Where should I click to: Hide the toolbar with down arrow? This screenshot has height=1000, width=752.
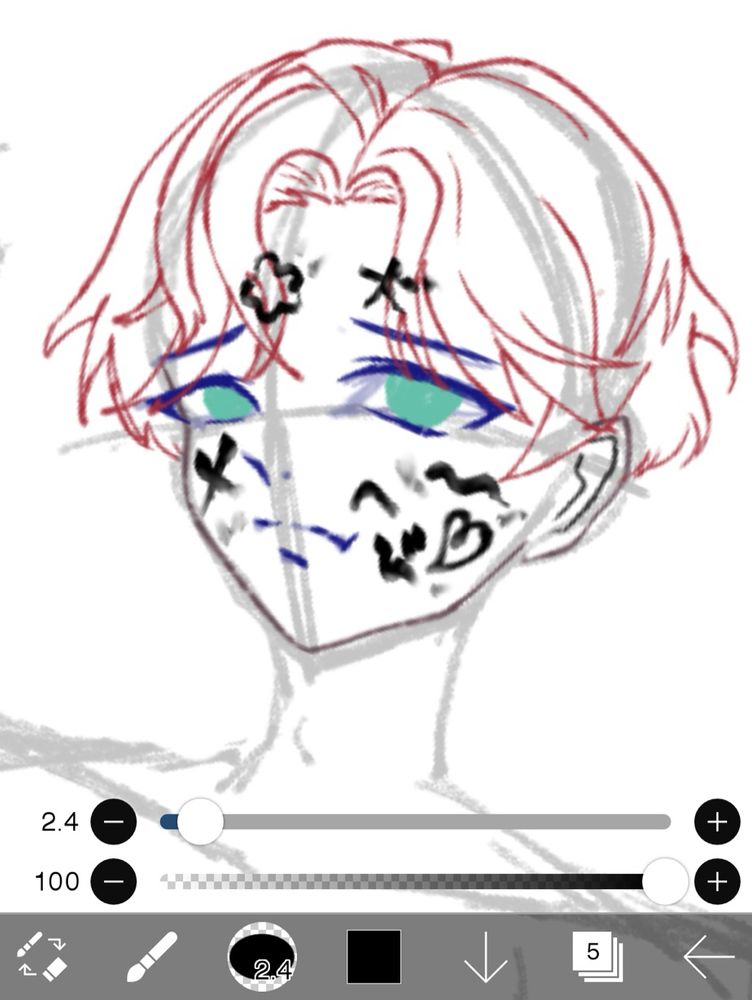[x=487, y=957]
